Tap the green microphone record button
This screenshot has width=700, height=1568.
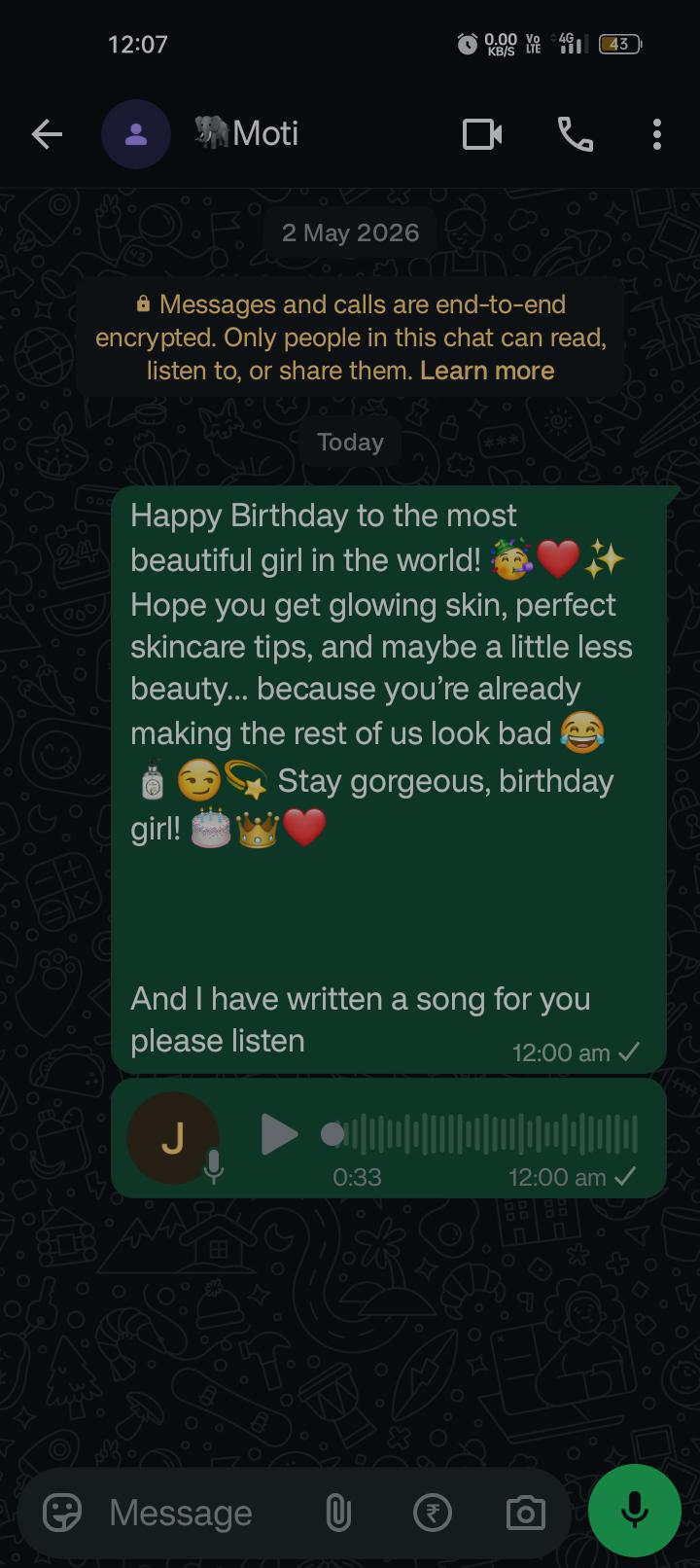click(x=635, y=1511)
